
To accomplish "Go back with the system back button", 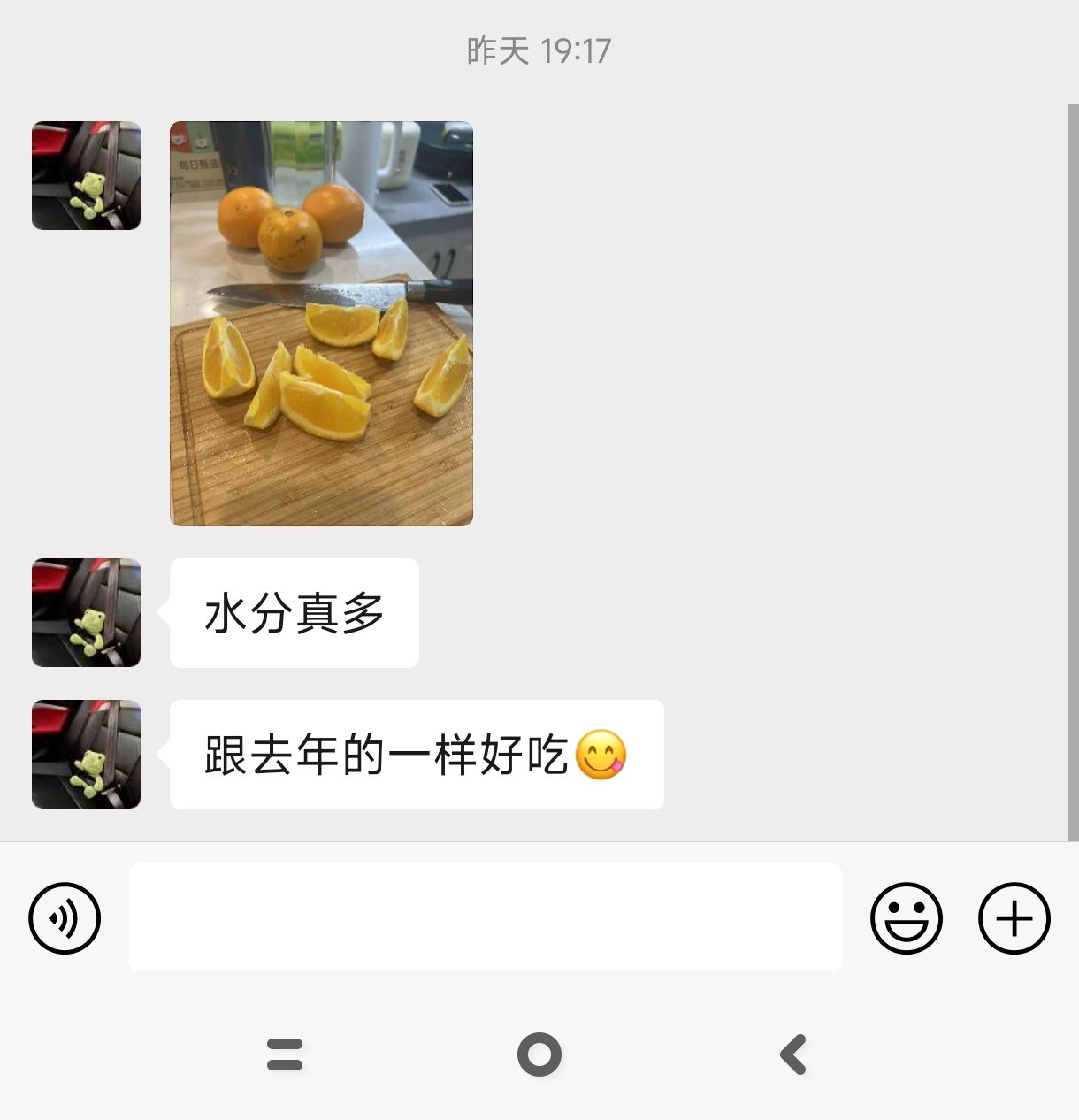I will click(x=793, y=1055).
